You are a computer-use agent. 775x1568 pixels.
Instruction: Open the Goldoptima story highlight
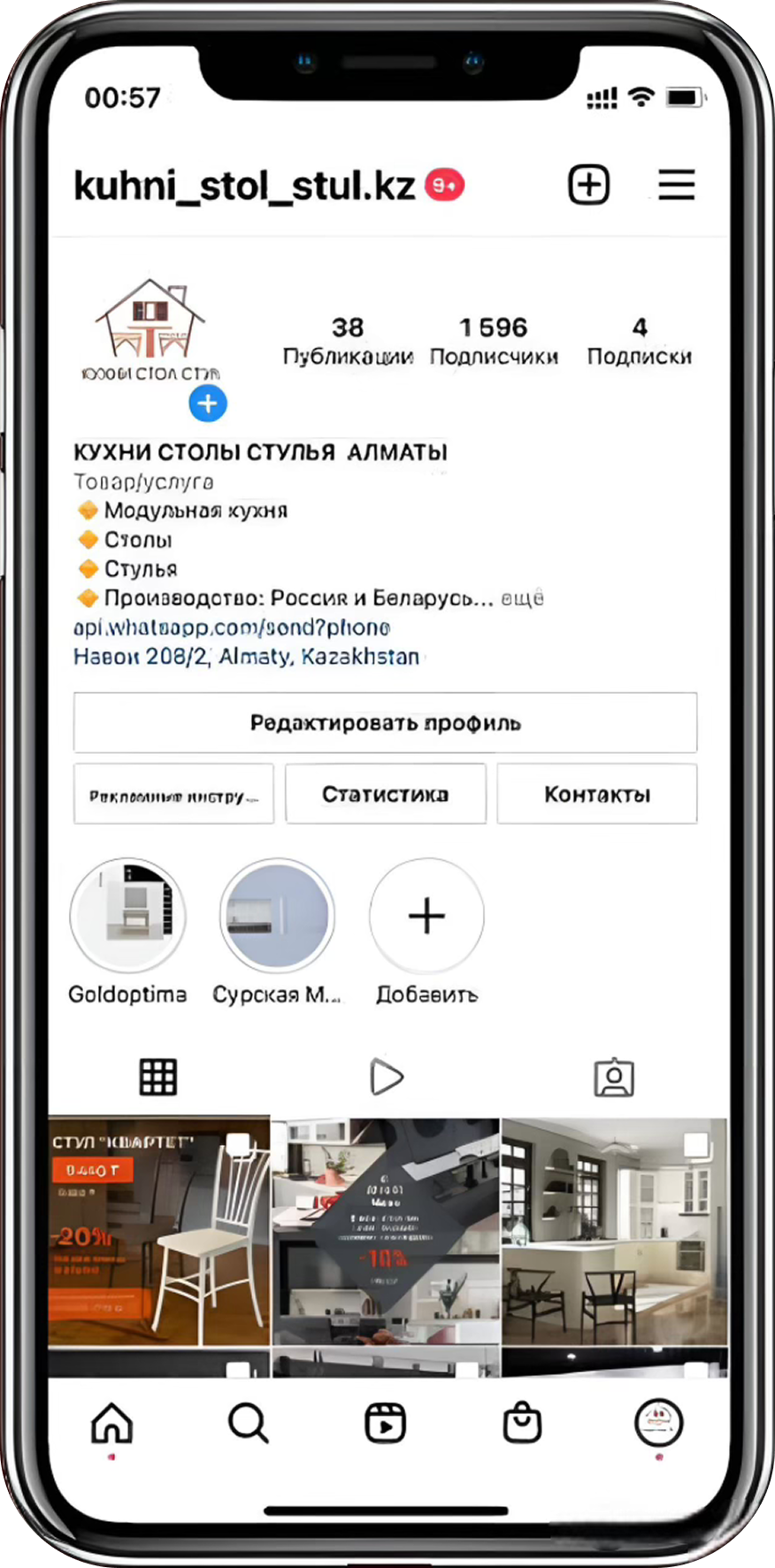click(x=128, y=916)
